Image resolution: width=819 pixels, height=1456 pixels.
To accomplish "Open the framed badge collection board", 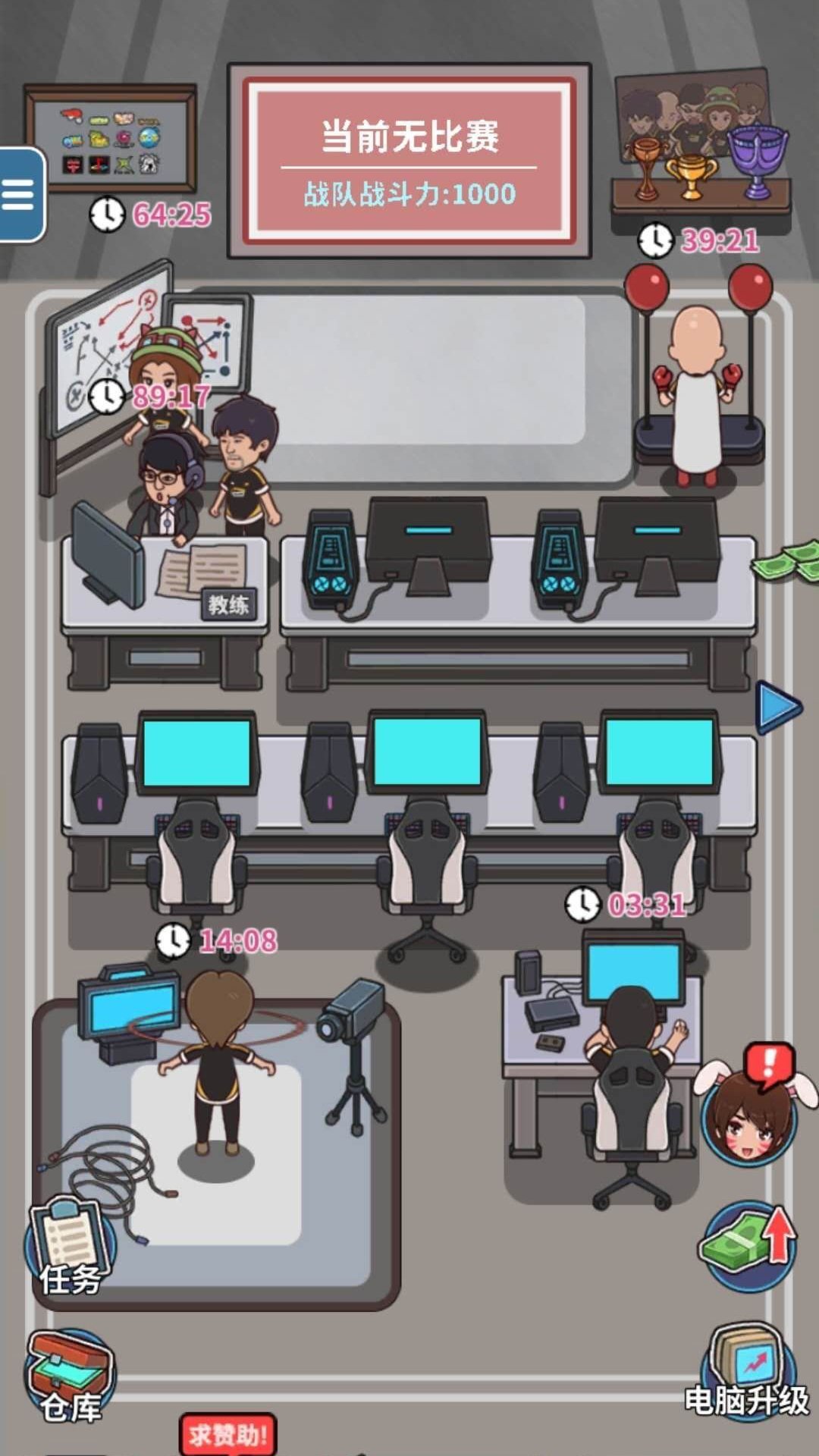I will (111, 140).
